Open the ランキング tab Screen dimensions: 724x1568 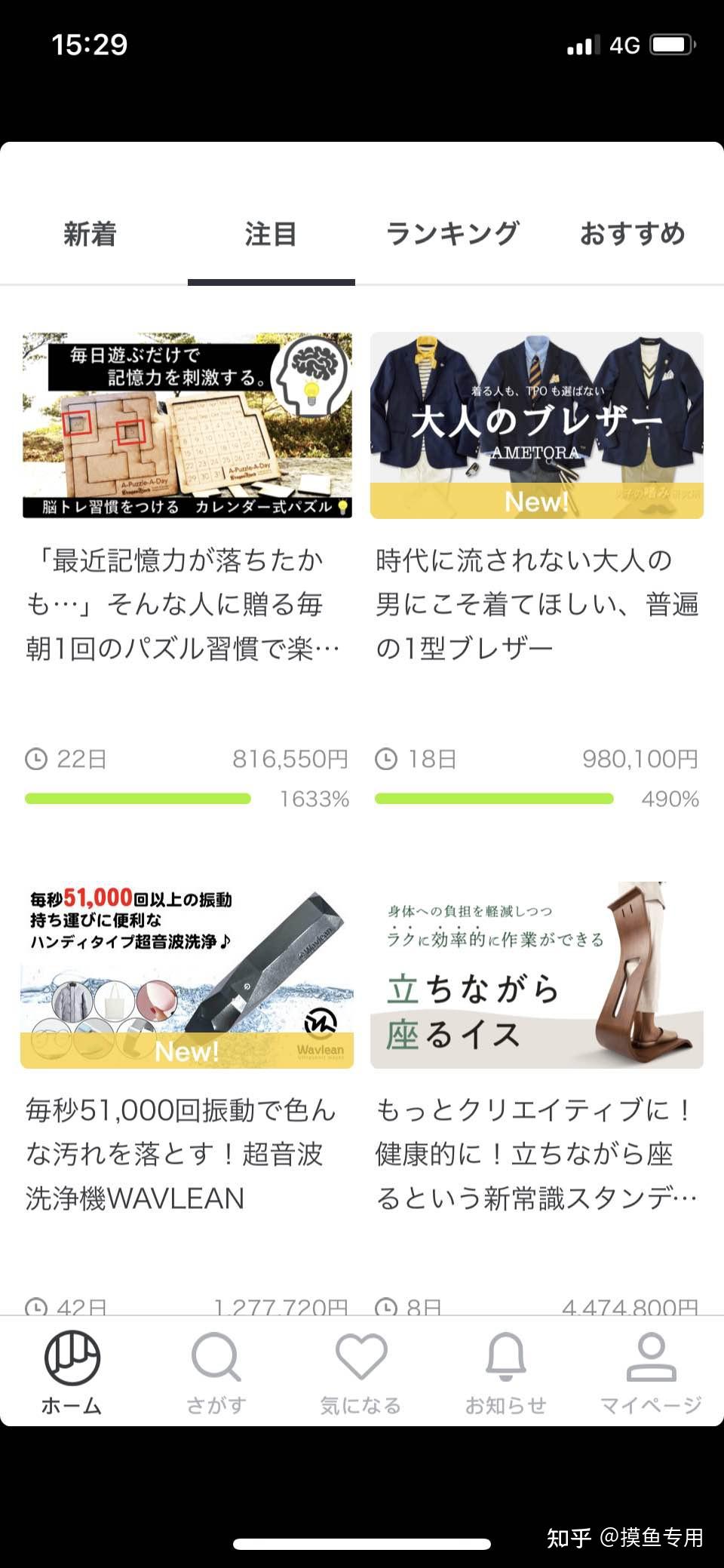coord(452,234)
